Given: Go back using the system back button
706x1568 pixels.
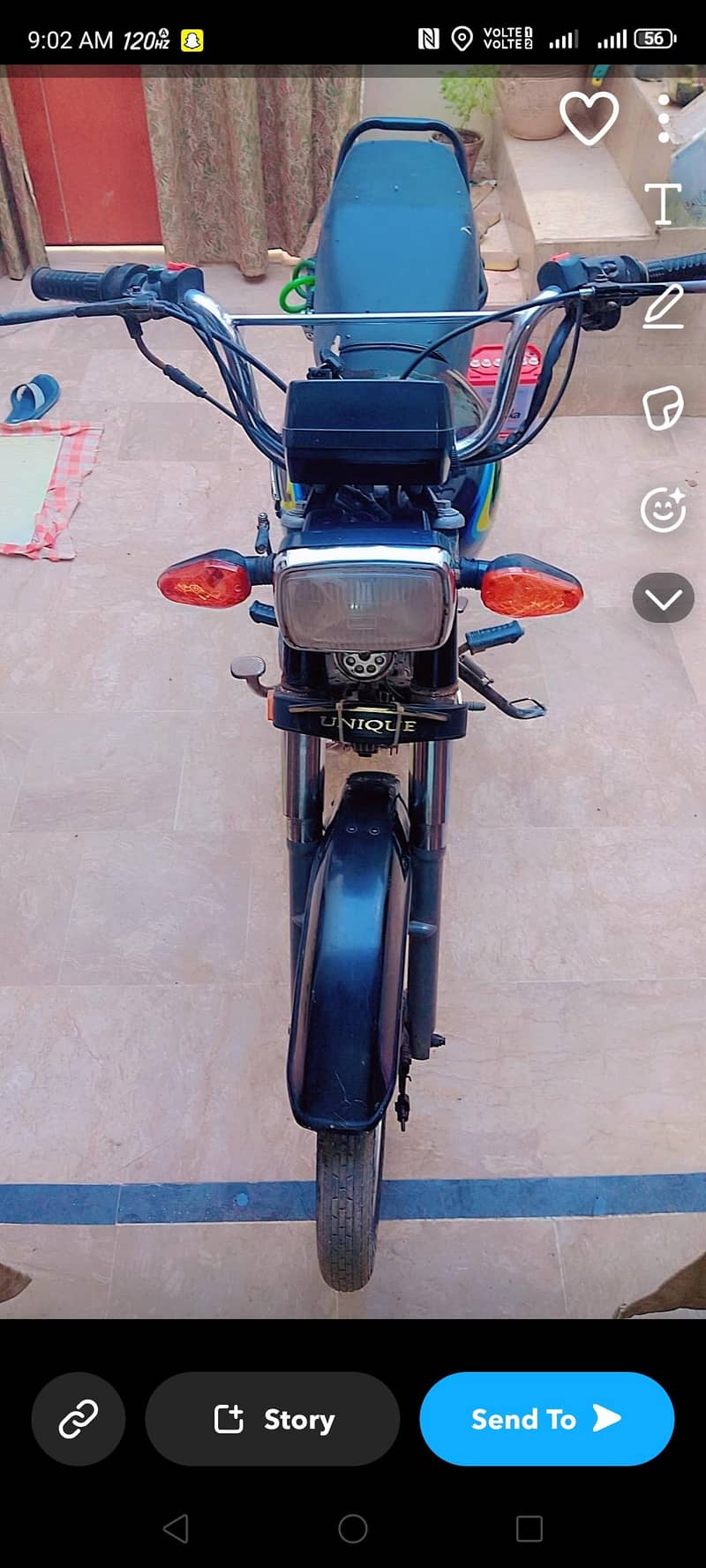Looking at the screenshot, I should (x=176, y=1528).
